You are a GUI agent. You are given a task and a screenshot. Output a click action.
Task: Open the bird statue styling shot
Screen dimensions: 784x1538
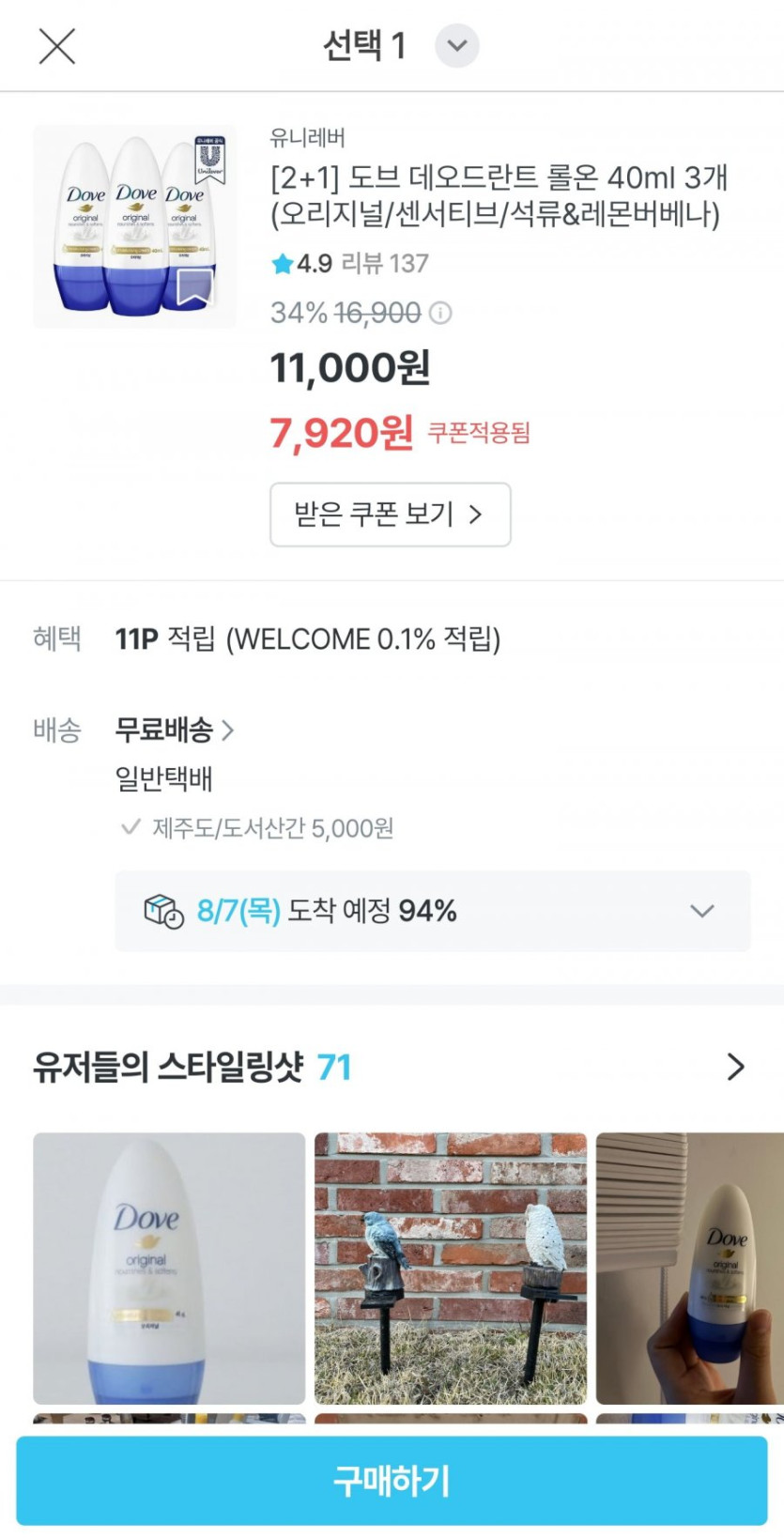point(451,1268)
